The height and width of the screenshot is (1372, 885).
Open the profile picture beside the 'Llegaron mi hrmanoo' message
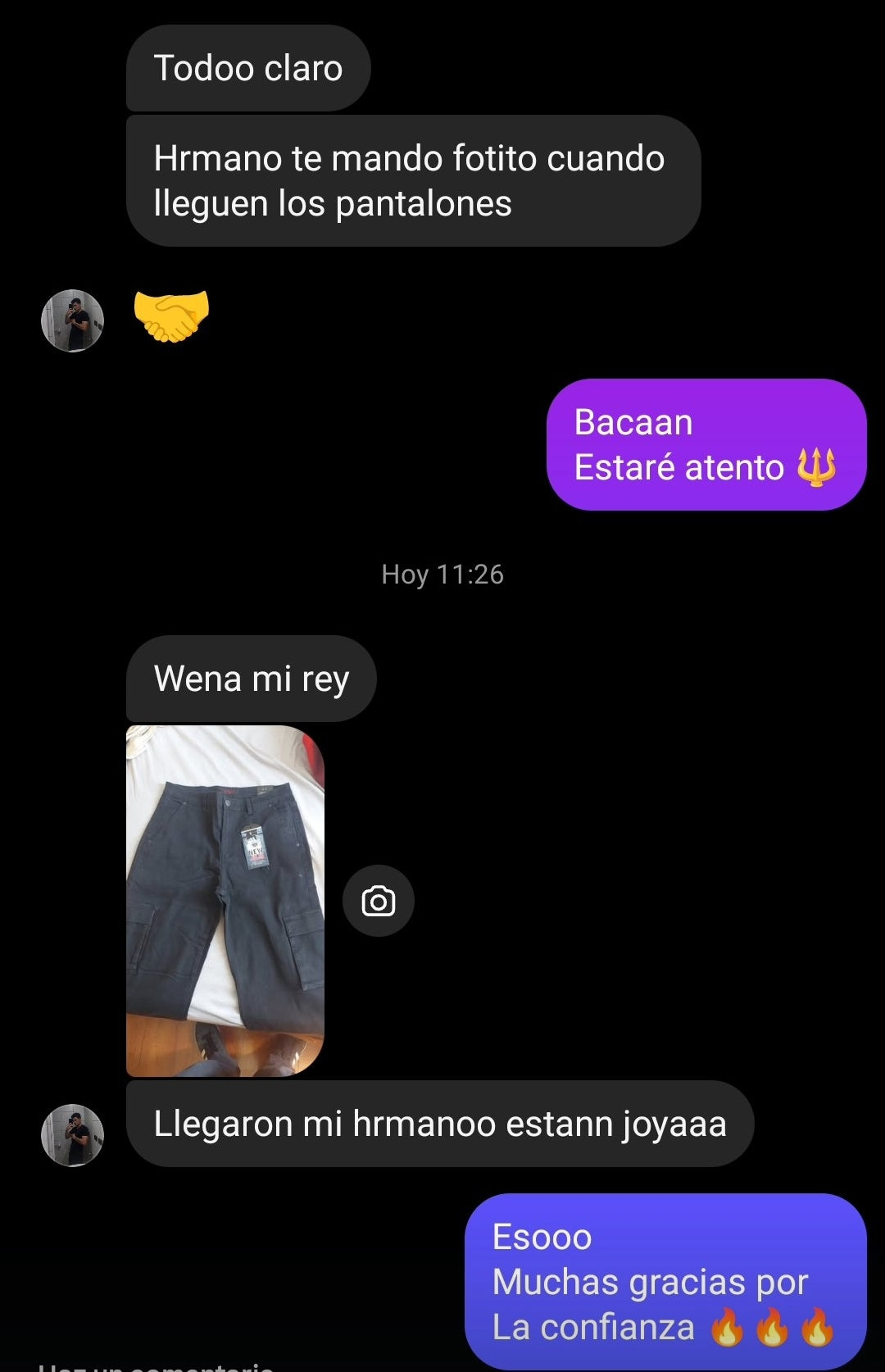point(73,1135)
